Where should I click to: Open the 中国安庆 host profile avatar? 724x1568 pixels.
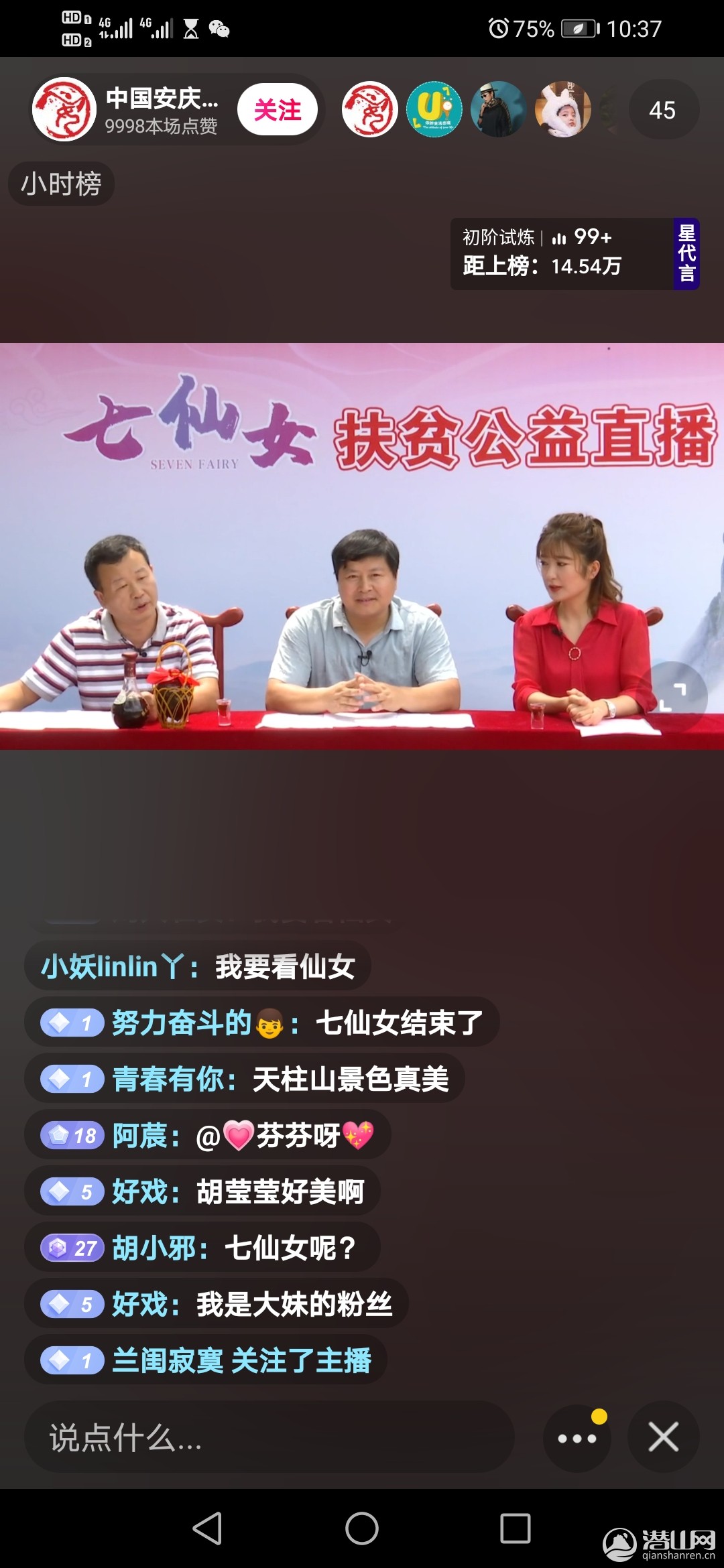64,110
